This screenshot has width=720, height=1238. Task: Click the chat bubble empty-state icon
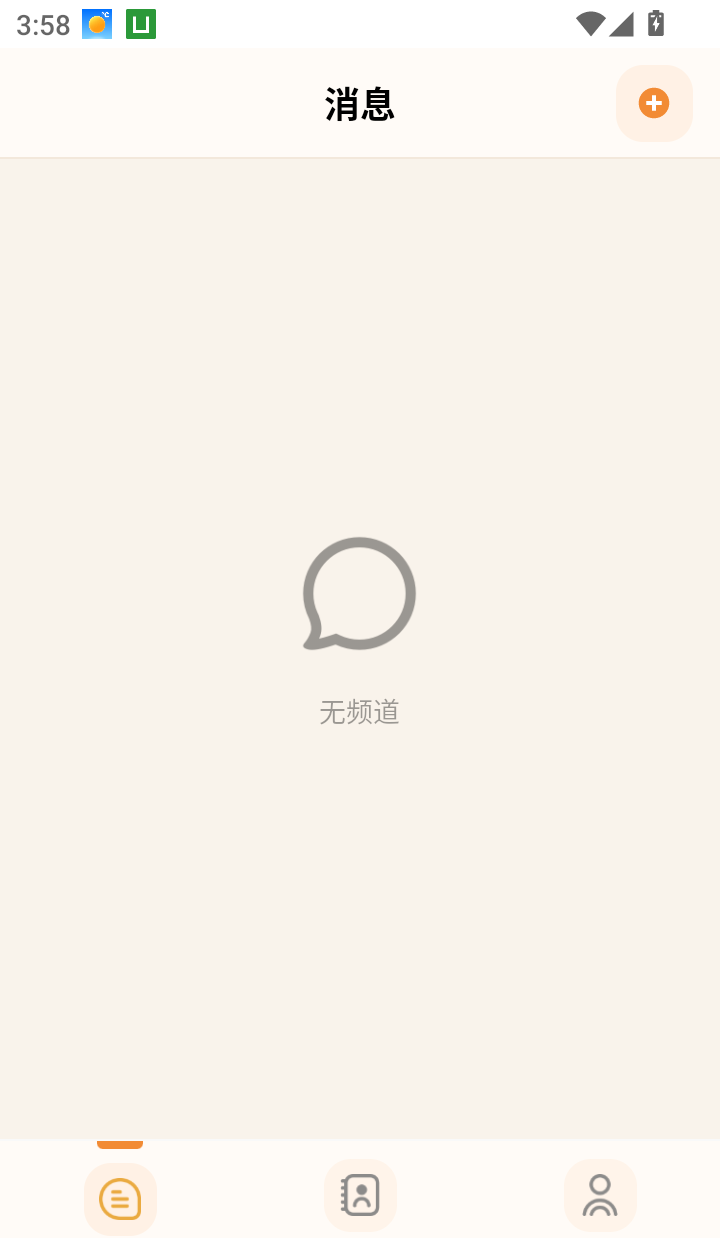pos(359,593)
